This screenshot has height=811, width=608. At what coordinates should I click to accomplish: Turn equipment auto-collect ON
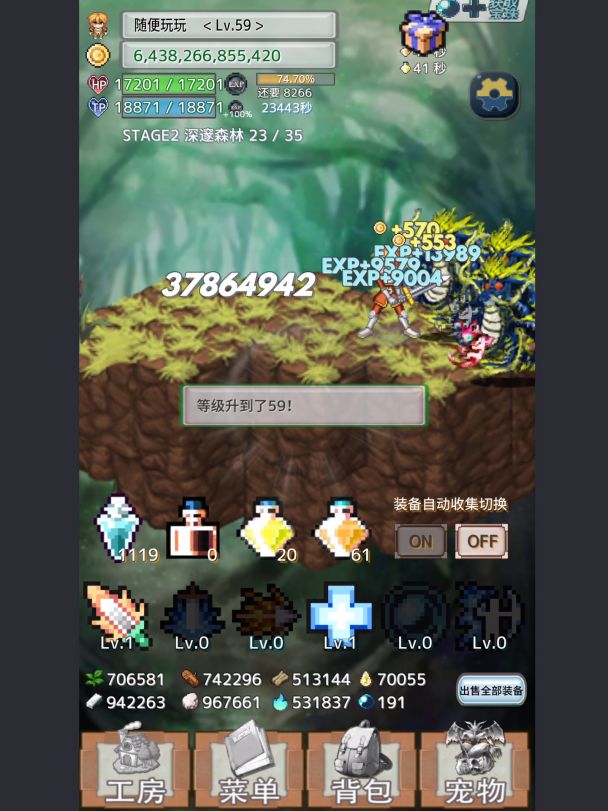pos(420,541)
